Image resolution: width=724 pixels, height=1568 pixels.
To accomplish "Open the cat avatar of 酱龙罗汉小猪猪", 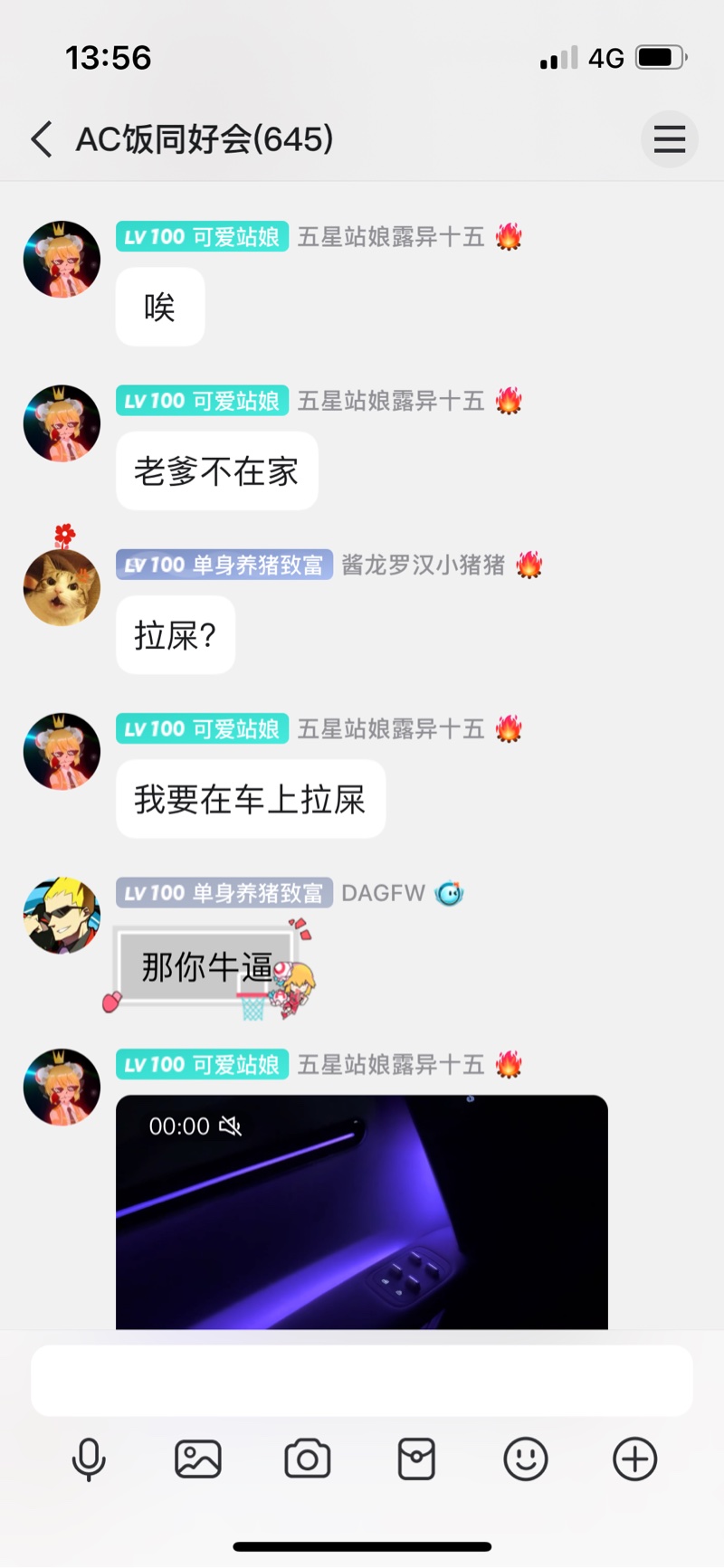I will pyautogui.click(x=62, y=587).
